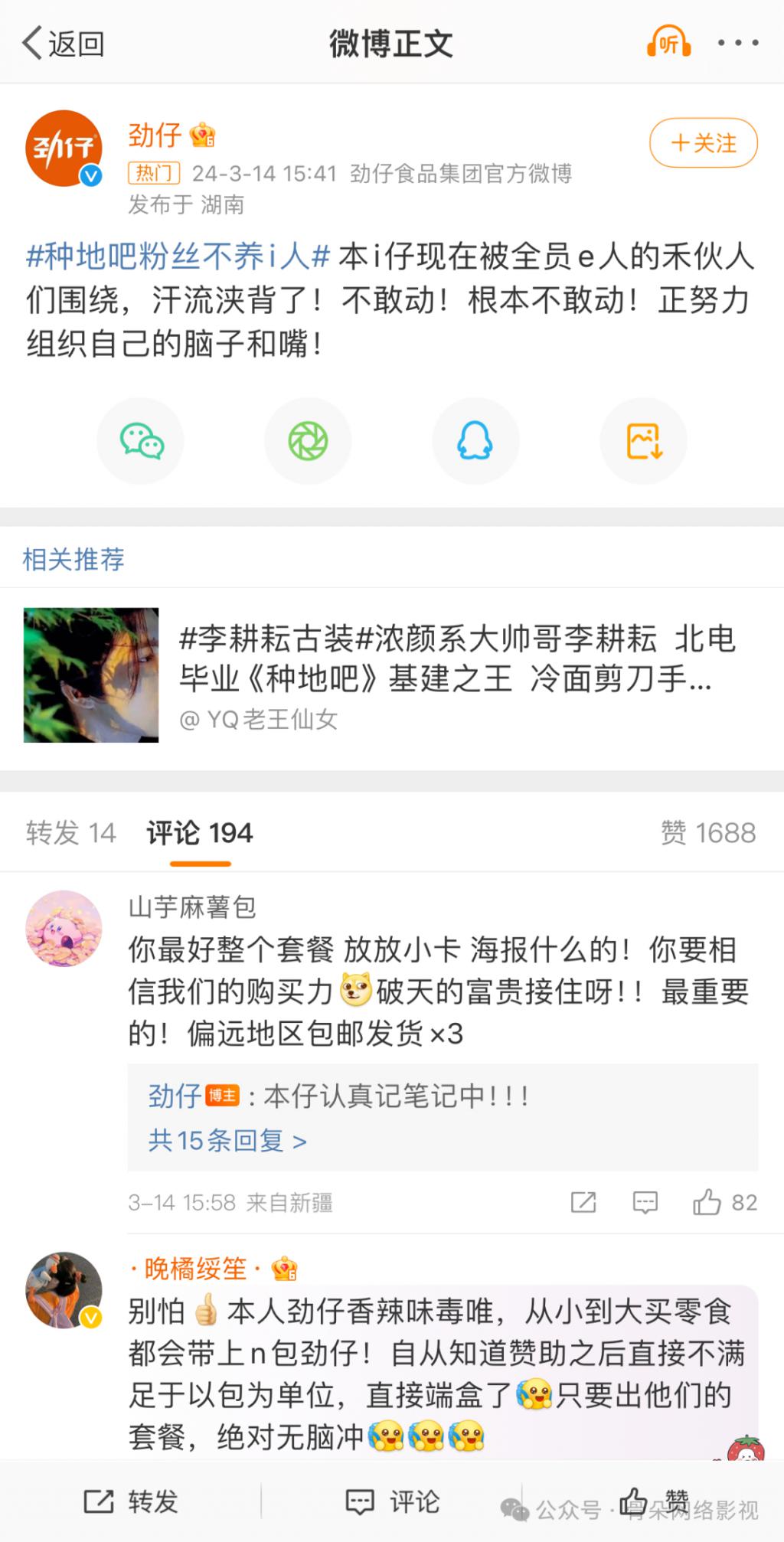Screen dimensions: 784x1542
Task: Open the audio listen icon
Action: (668, 43)
